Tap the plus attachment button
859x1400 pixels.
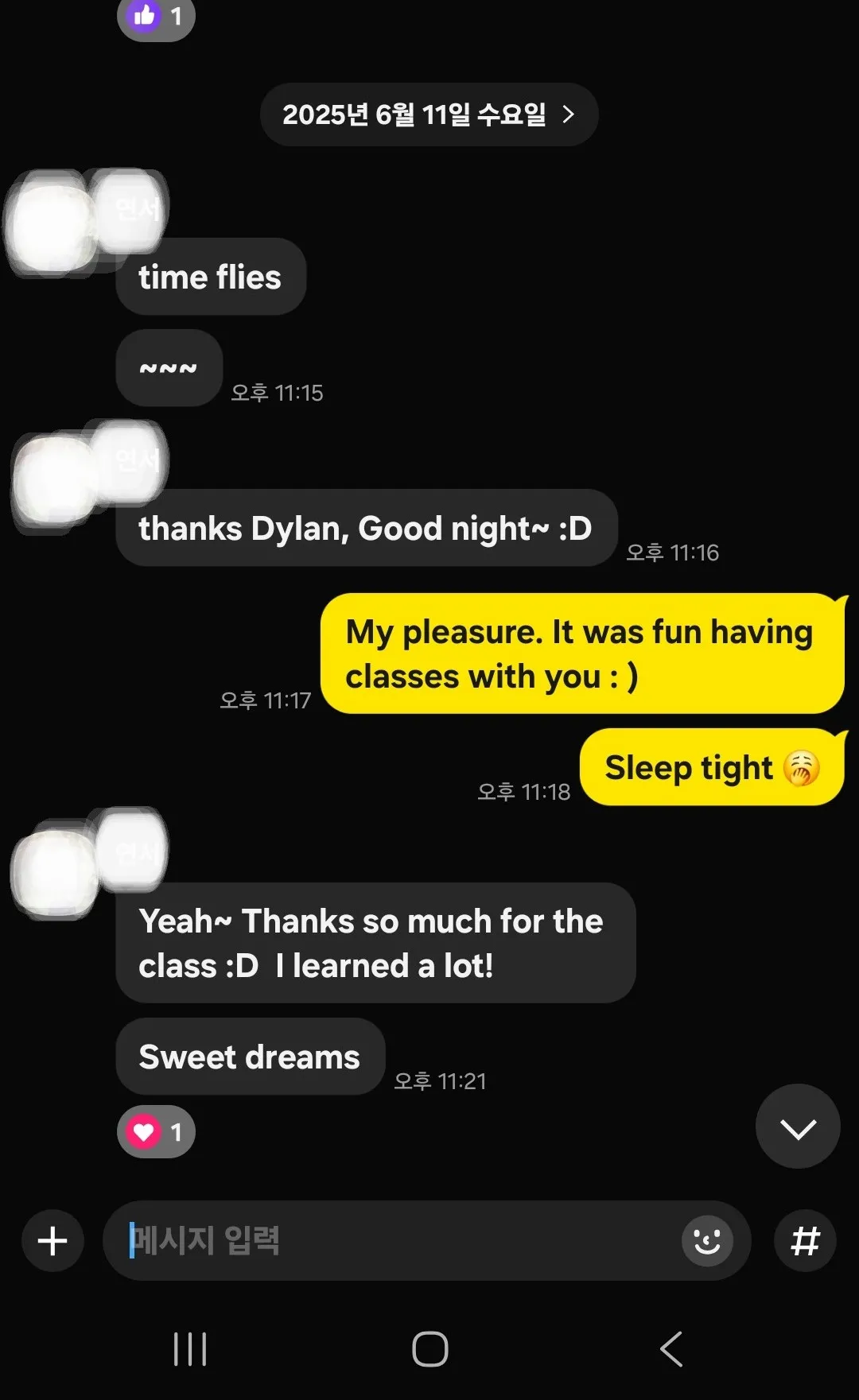pyautogui.click(x=52, y=1240)
